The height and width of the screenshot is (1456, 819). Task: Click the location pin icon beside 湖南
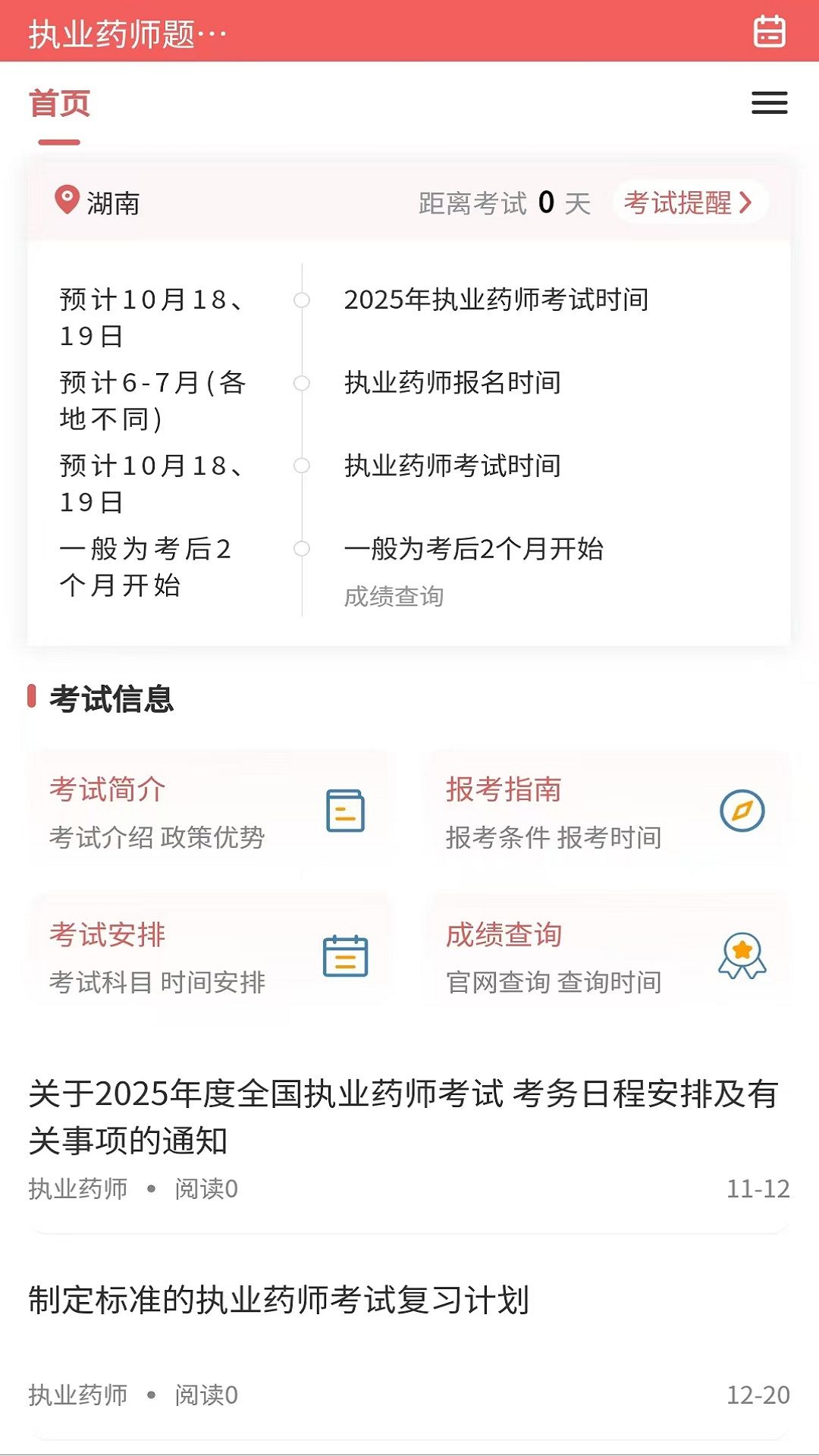click(x=65, y=202)
